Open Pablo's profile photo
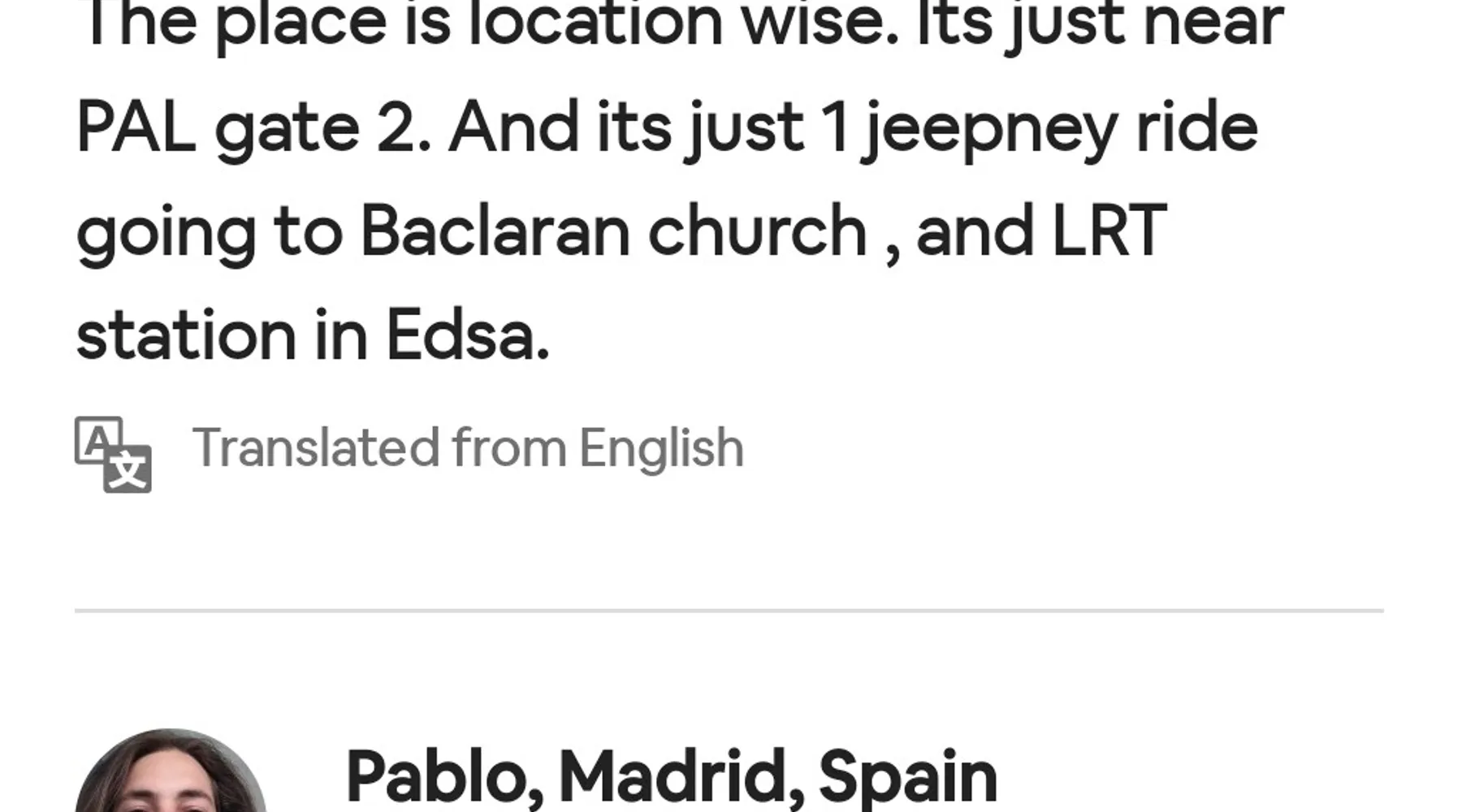 tap(171, 775)
